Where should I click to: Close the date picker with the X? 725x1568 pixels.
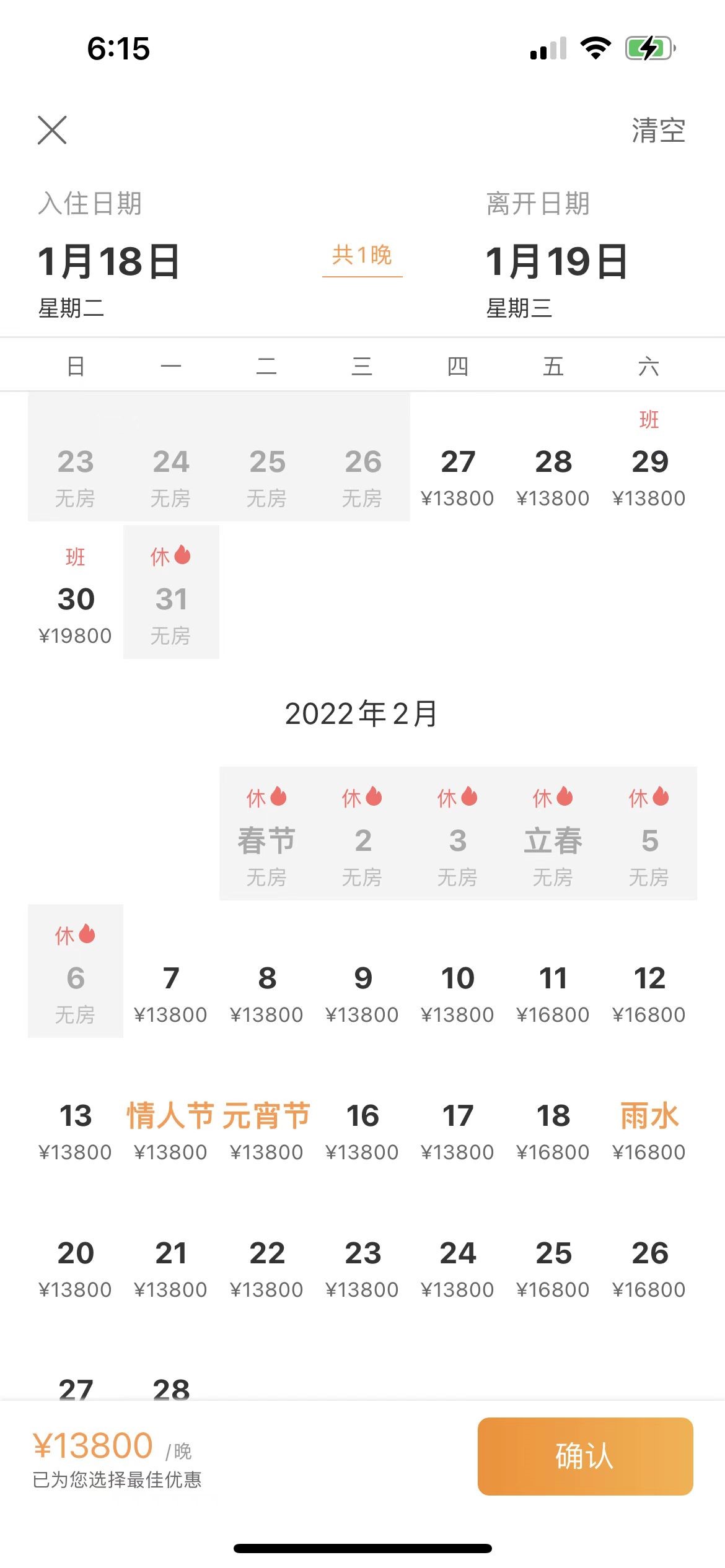pos(52,130)
